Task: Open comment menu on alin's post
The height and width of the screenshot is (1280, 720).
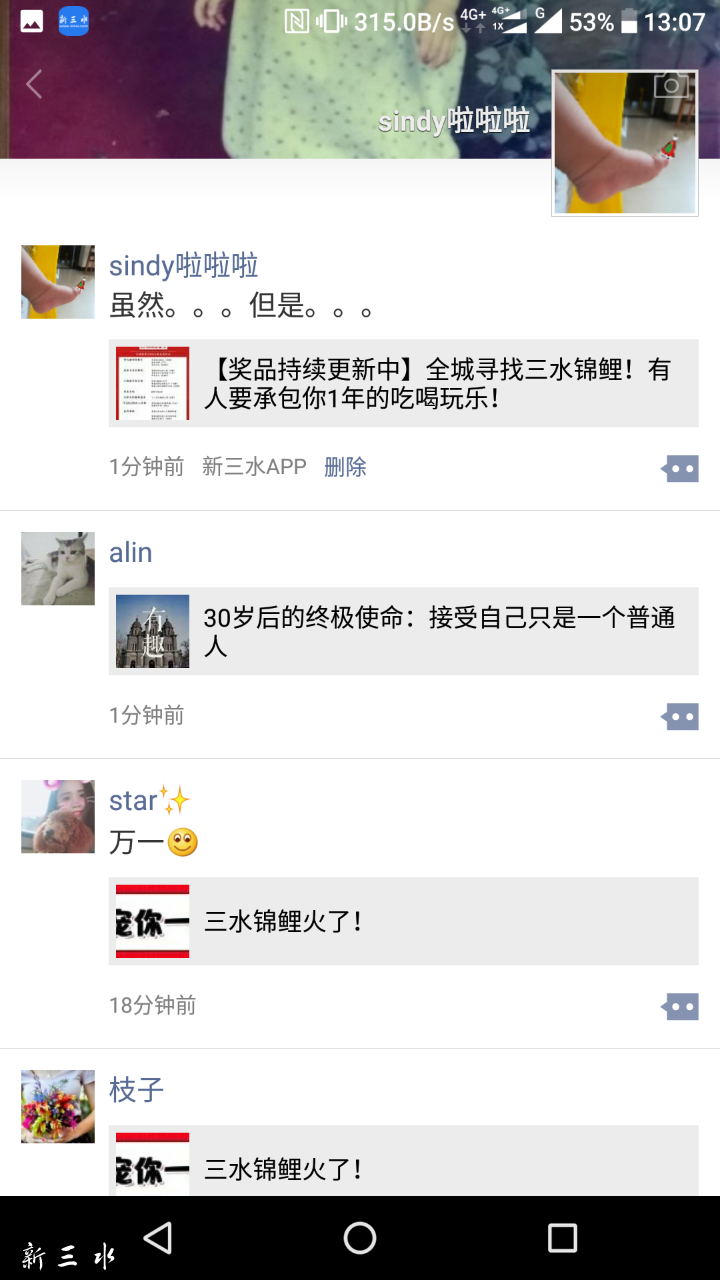Action: (680, 716)
